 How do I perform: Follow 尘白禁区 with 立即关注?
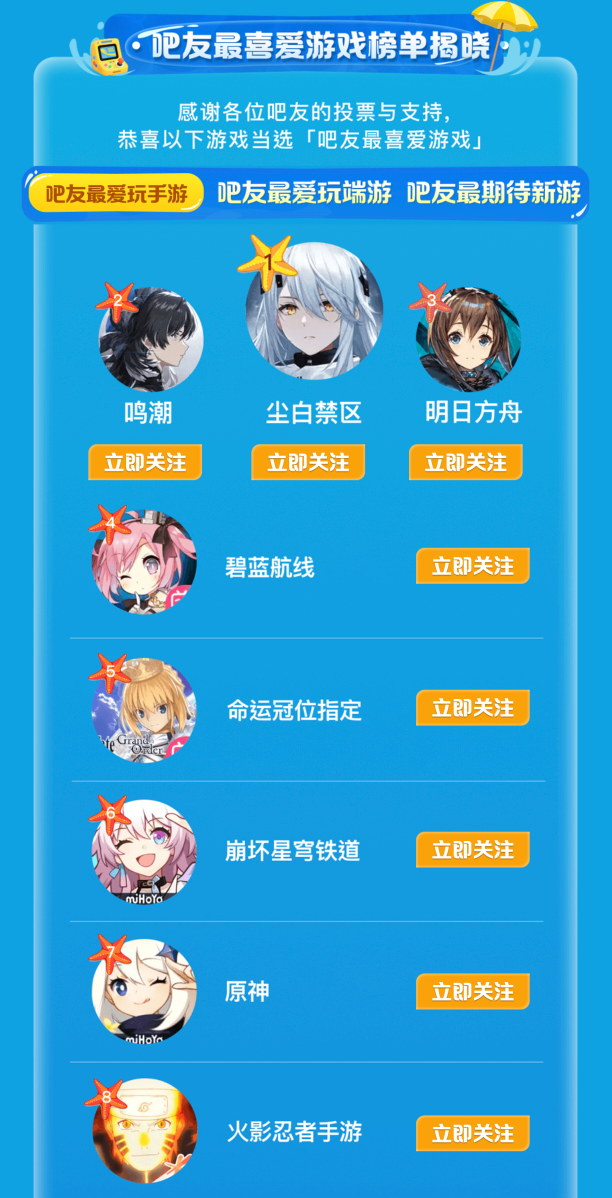point(308,463)
